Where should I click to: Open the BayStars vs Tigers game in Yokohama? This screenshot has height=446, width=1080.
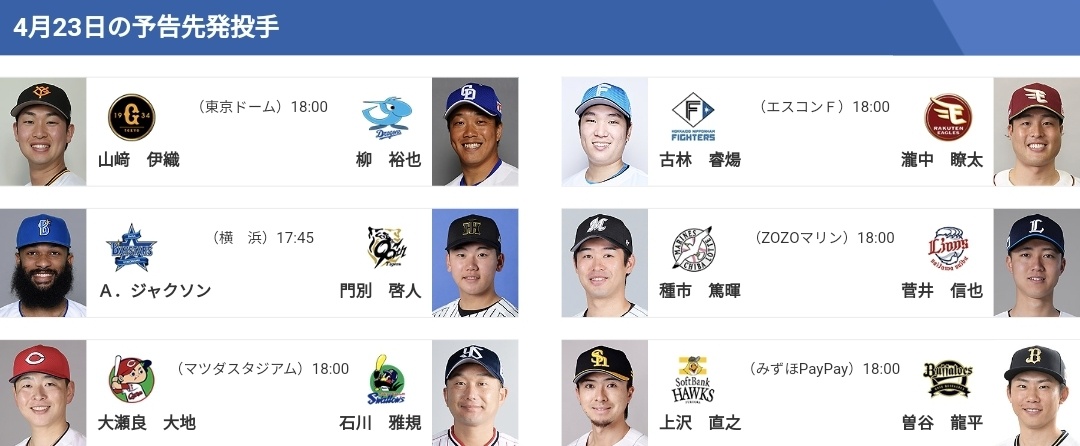tap(259, 263)
